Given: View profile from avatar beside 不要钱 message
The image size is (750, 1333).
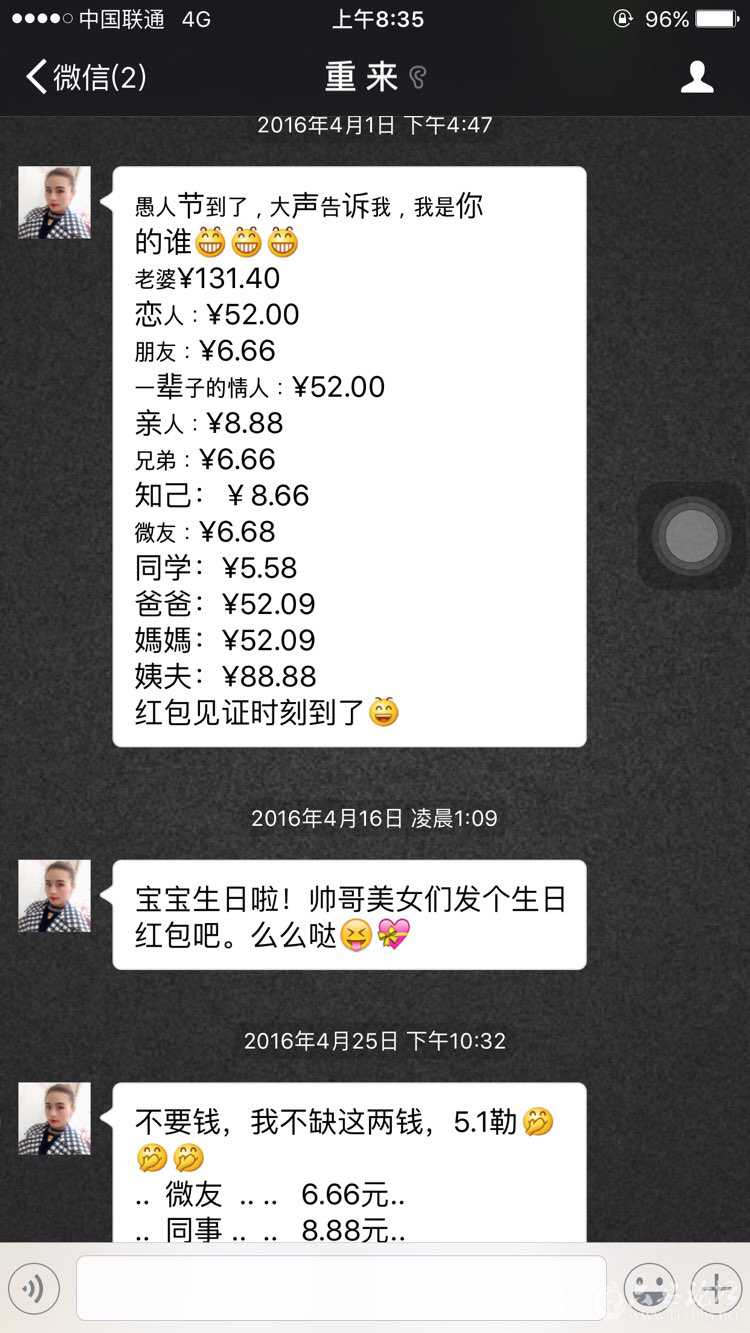Looking at the screenshot, I should tap(54, 1118).
